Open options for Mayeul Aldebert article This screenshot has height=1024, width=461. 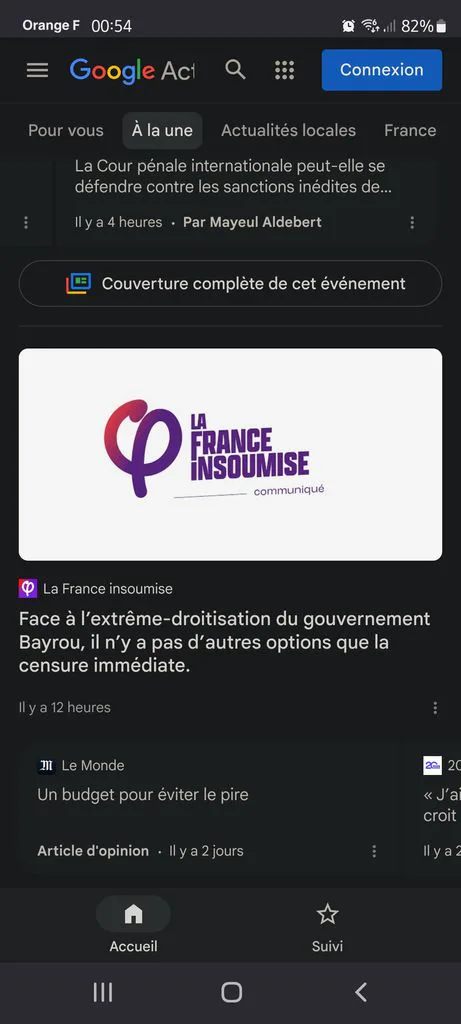[412, 223]
